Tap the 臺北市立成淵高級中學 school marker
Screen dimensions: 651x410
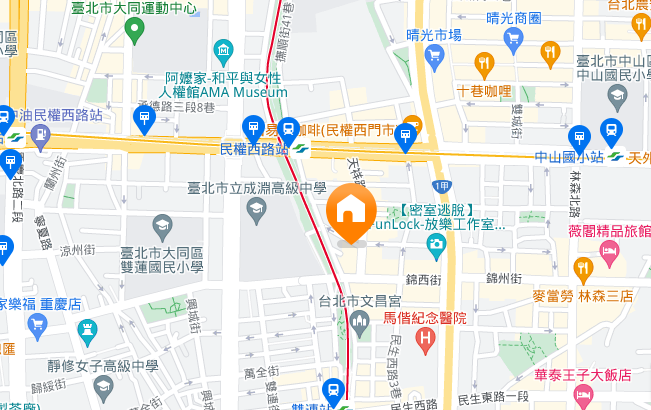[257, 209]
